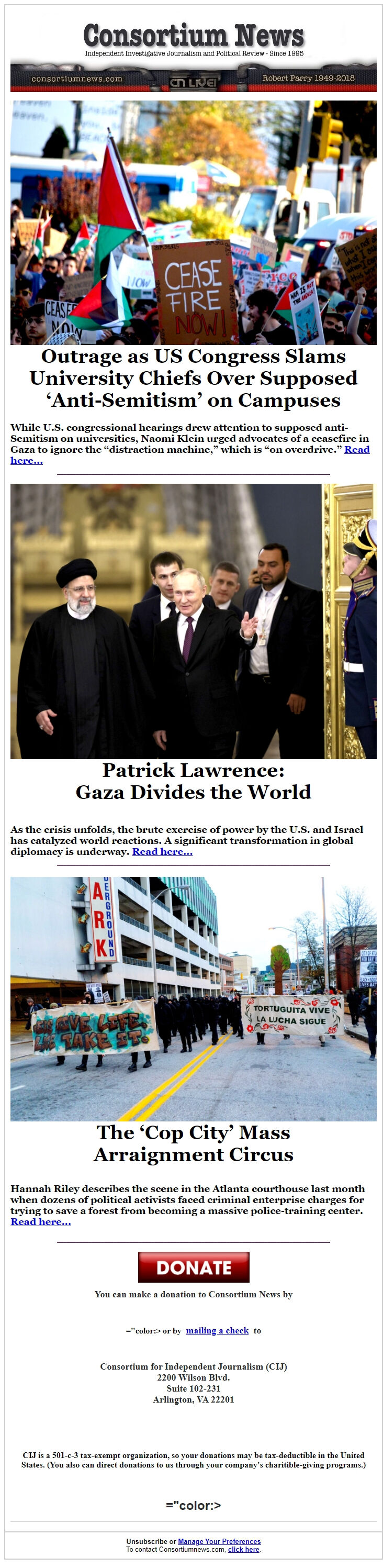
Task: Open Read here link for Congress article
Action: (x=356, y=449)
